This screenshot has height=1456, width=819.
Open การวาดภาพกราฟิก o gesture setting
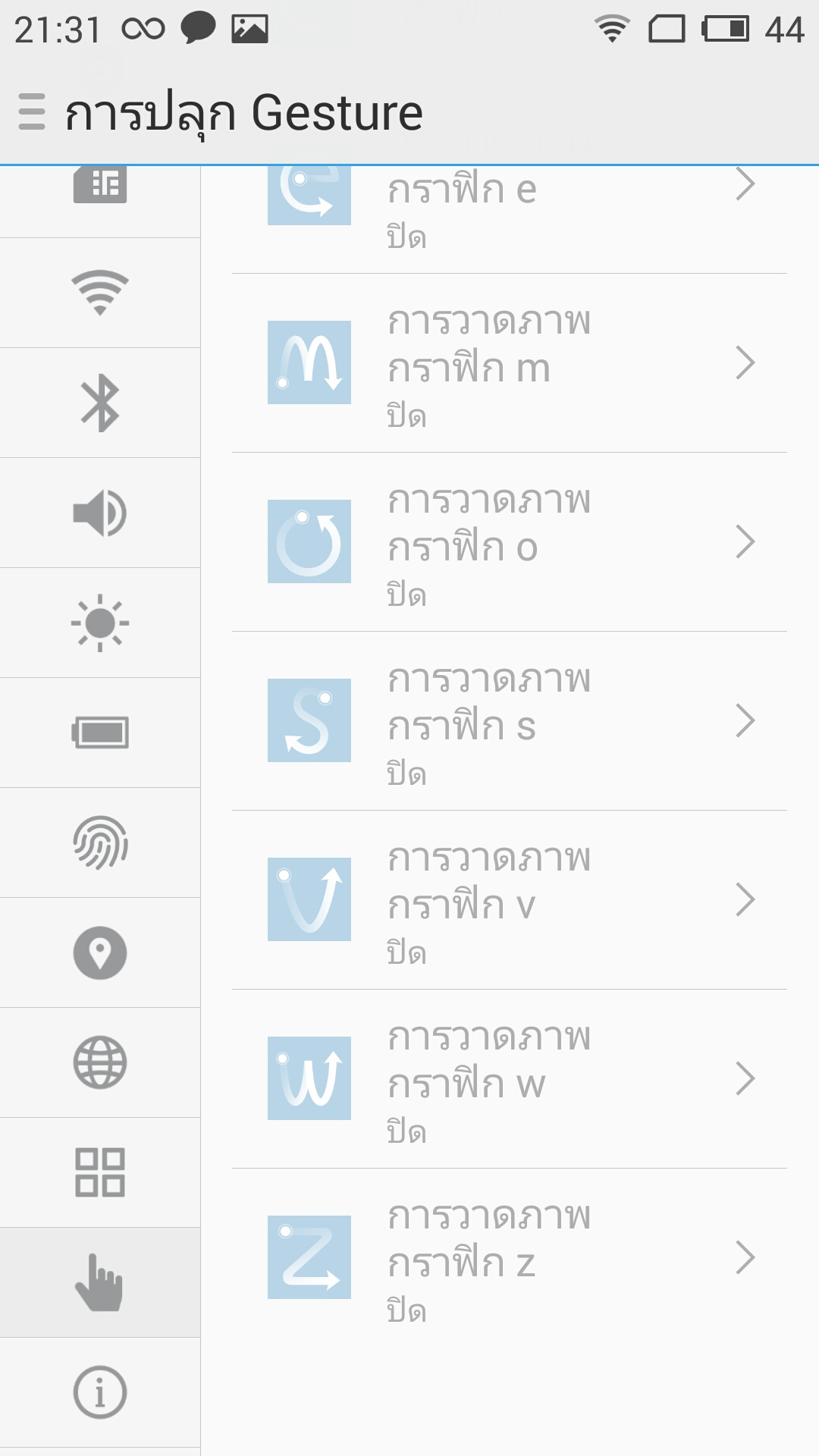tap(510, 542)
